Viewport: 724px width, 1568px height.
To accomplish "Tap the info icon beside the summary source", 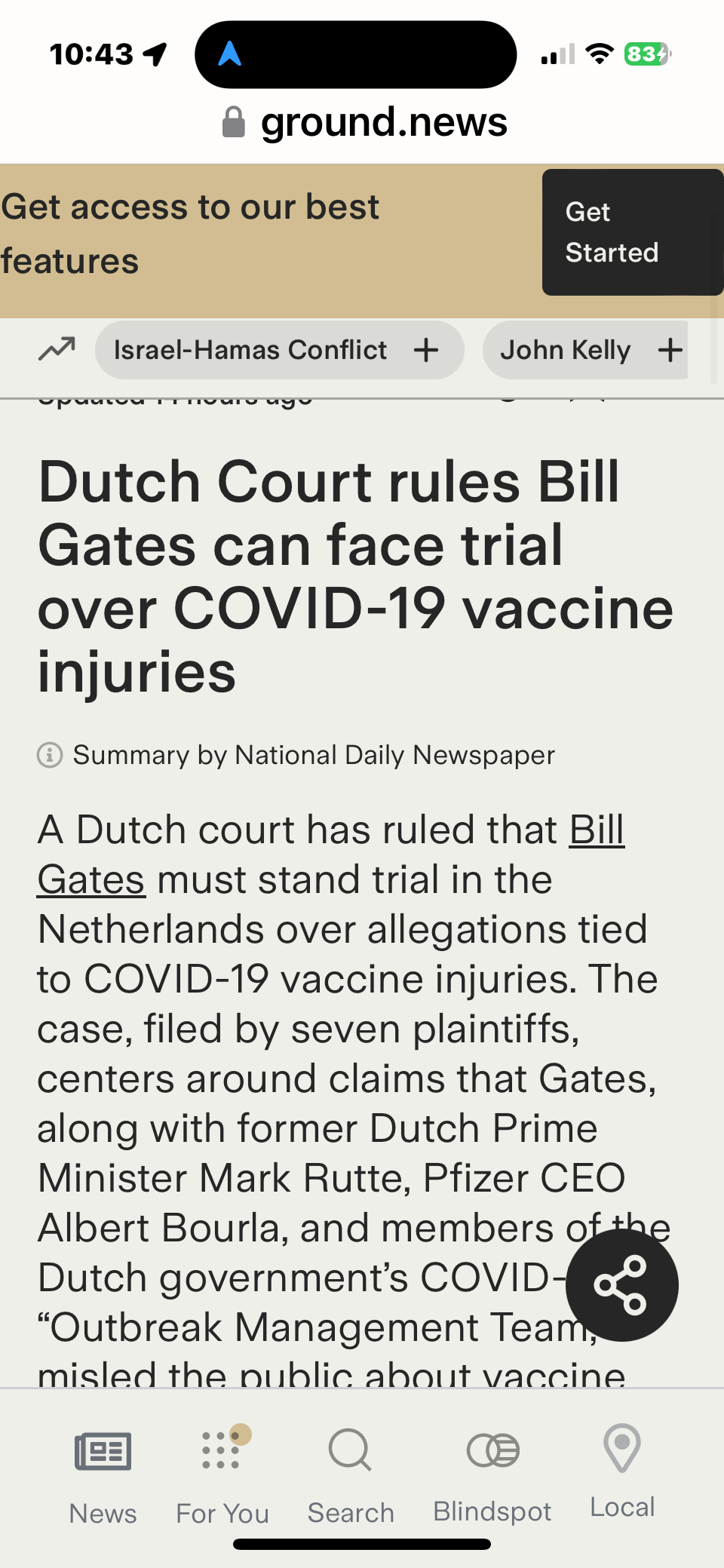I will [50, 754].
